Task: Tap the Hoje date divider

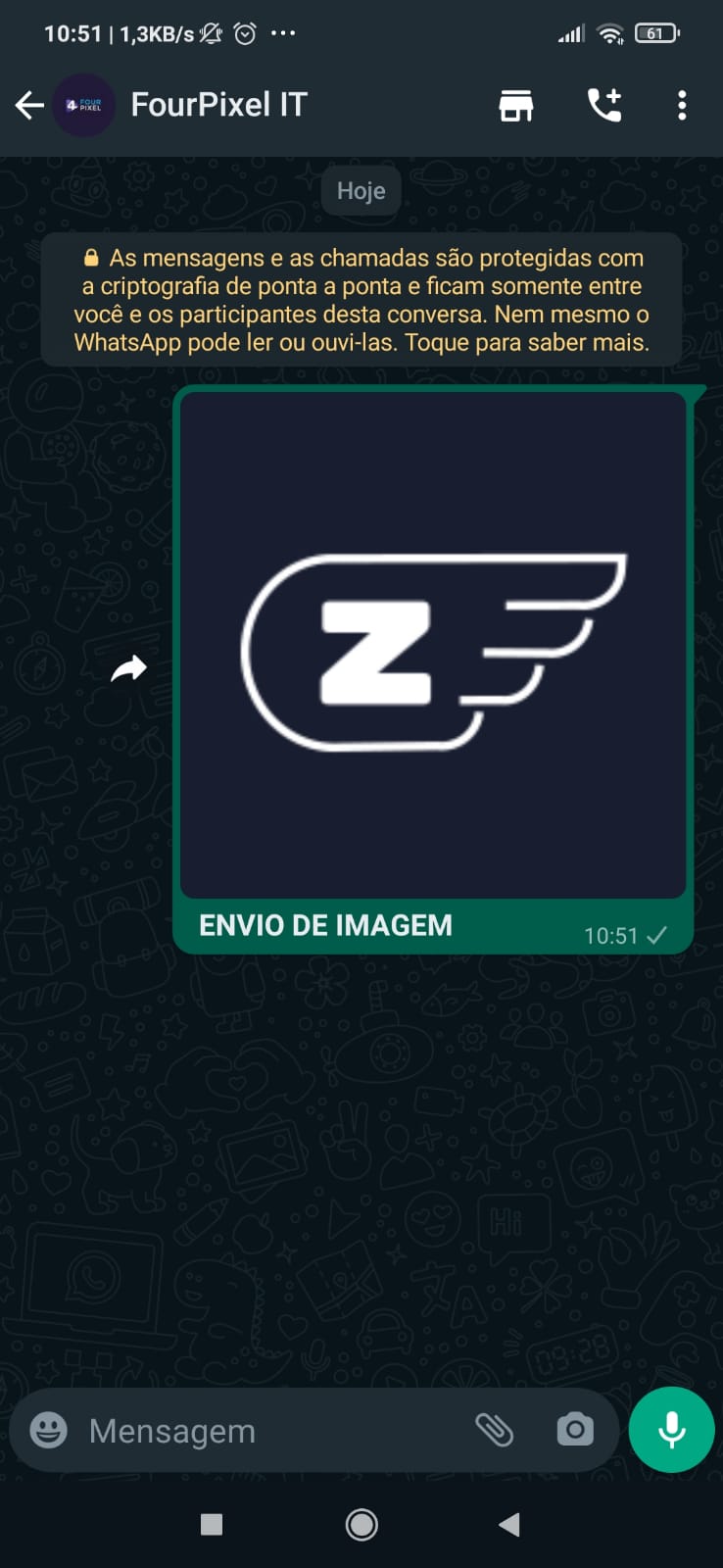Action: click(x=361, y=190)
